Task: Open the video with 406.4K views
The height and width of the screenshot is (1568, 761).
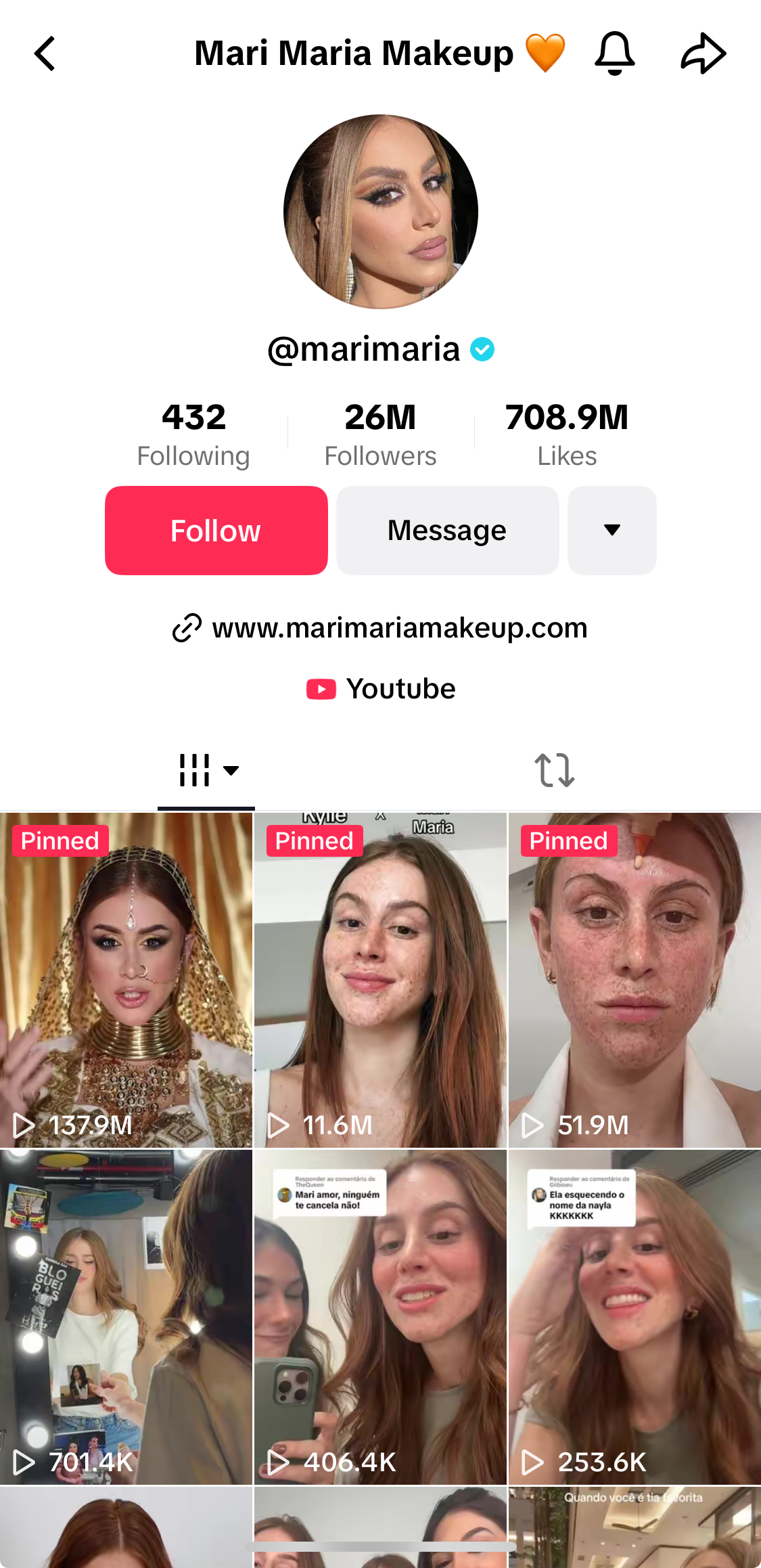Action: point(380,1316)
